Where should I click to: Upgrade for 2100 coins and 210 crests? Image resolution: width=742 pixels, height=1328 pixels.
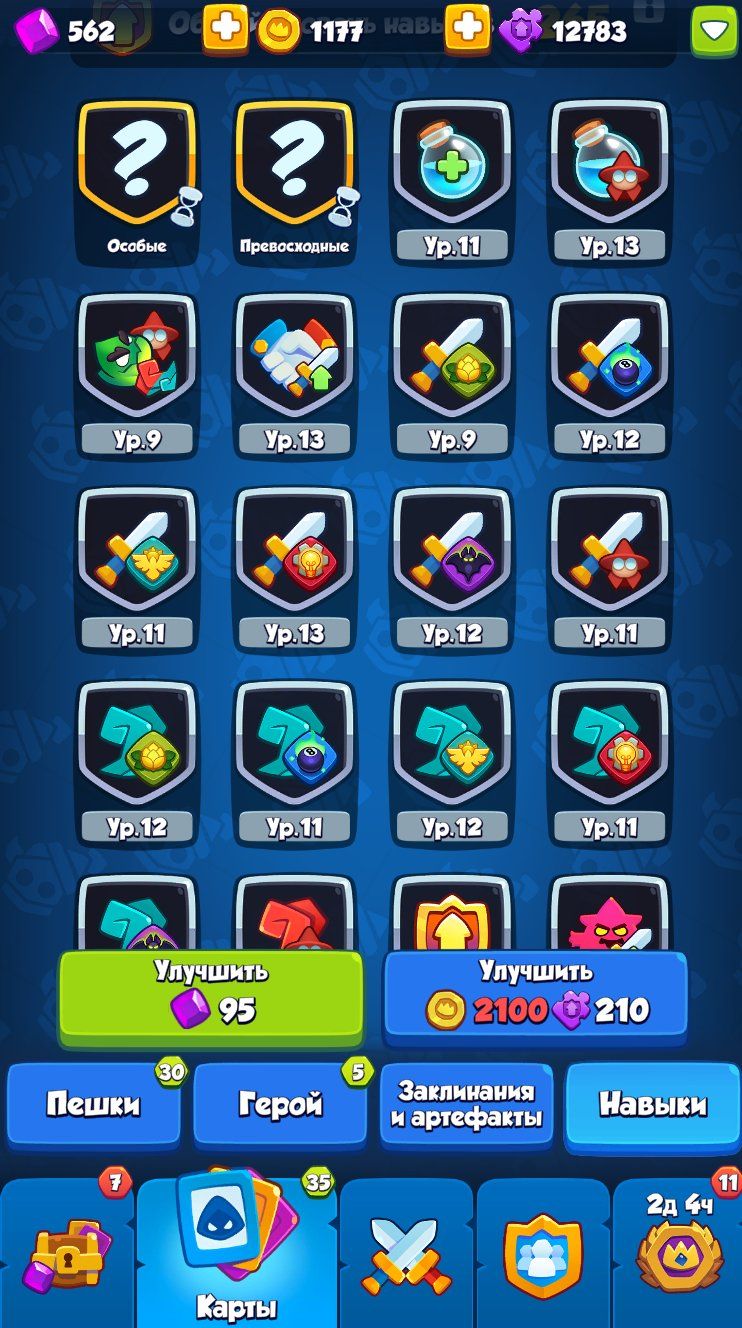coord(536,995)
